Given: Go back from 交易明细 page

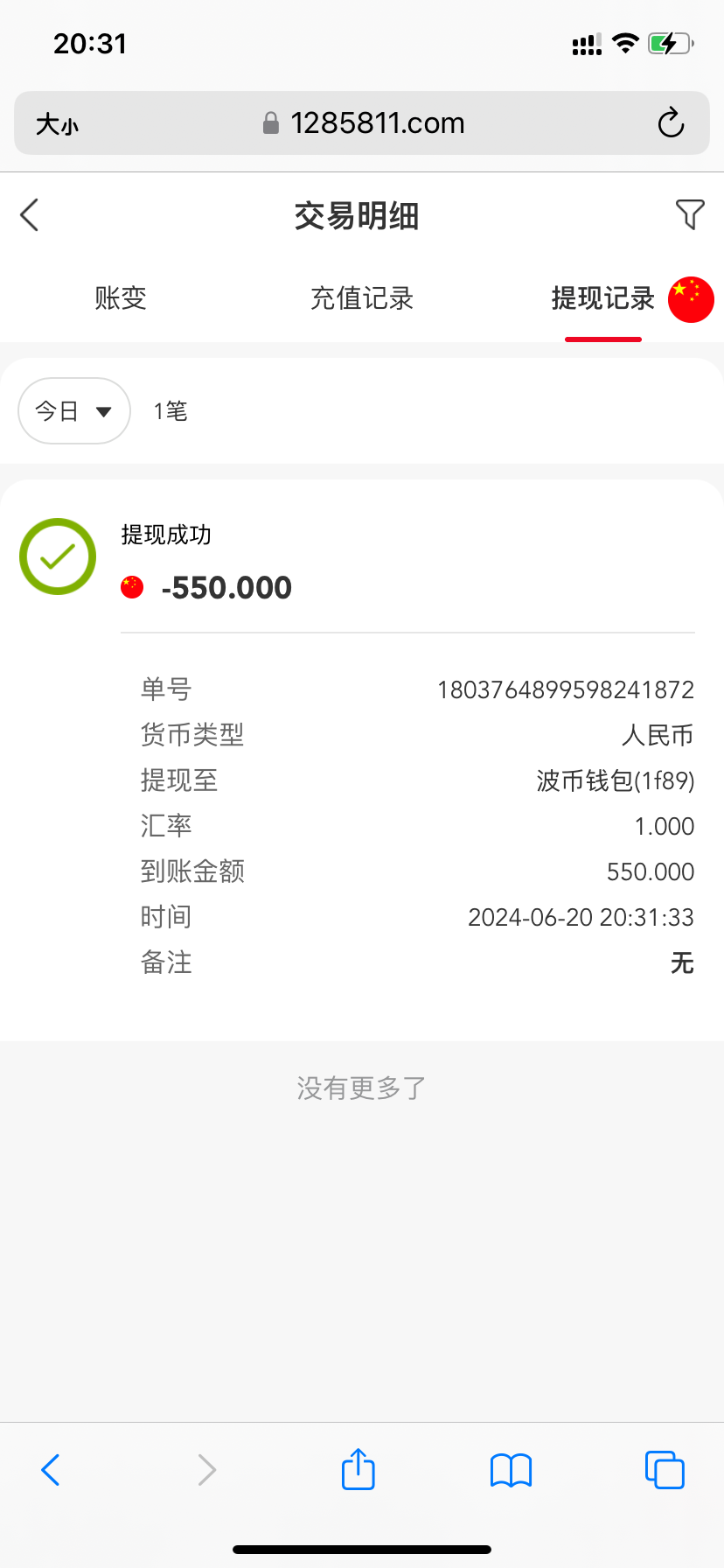Looking at the screenshot, I should [30, 214].
